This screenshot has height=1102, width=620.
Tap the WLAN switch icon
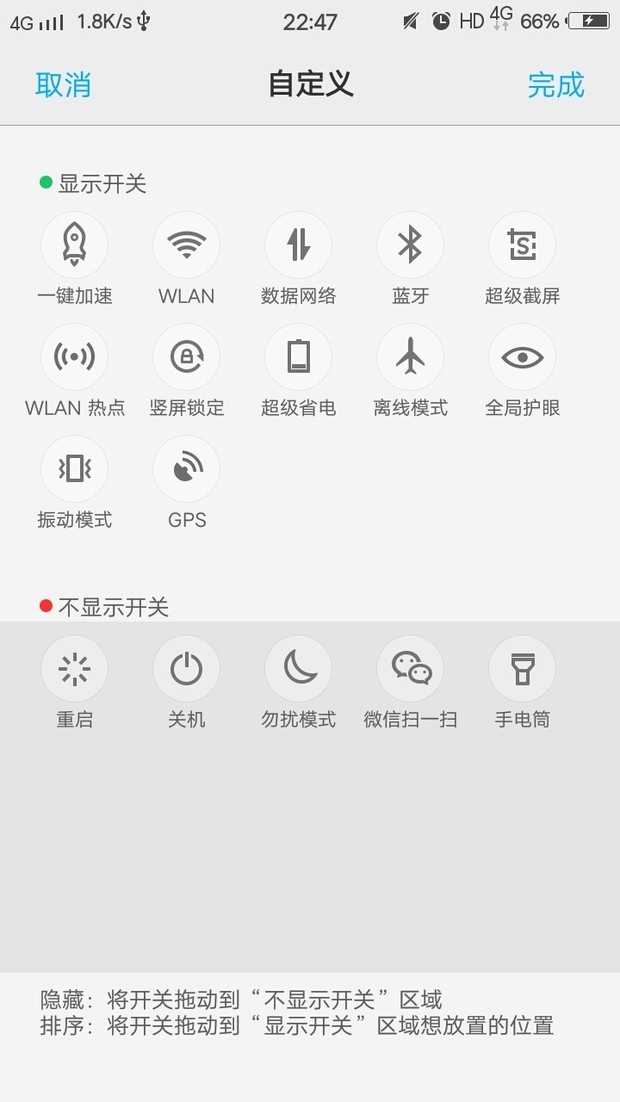pos(186,245)
